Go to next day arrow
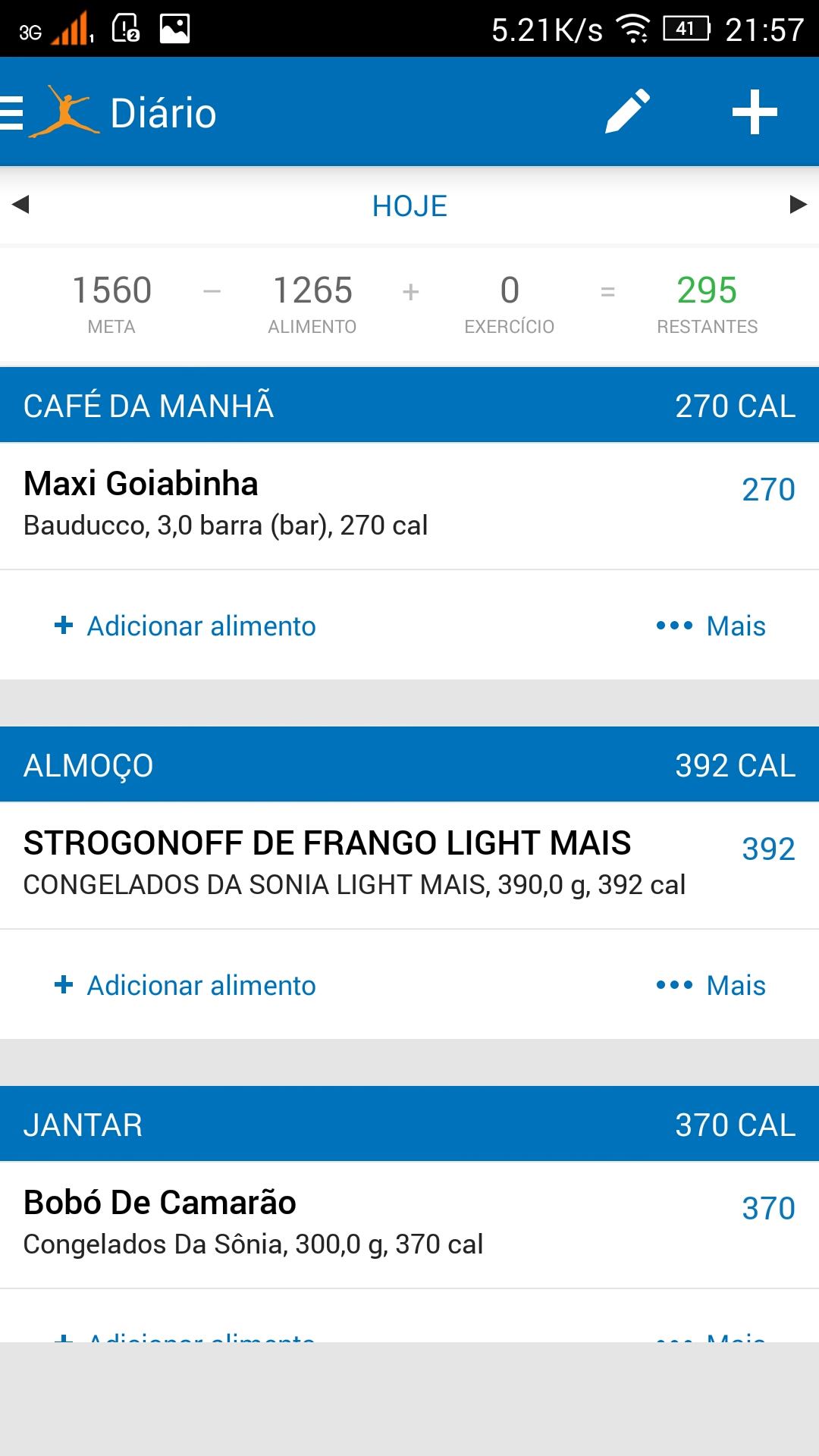Image resolution: width=819 pixels, height=1456 pixels. [798, 204]
